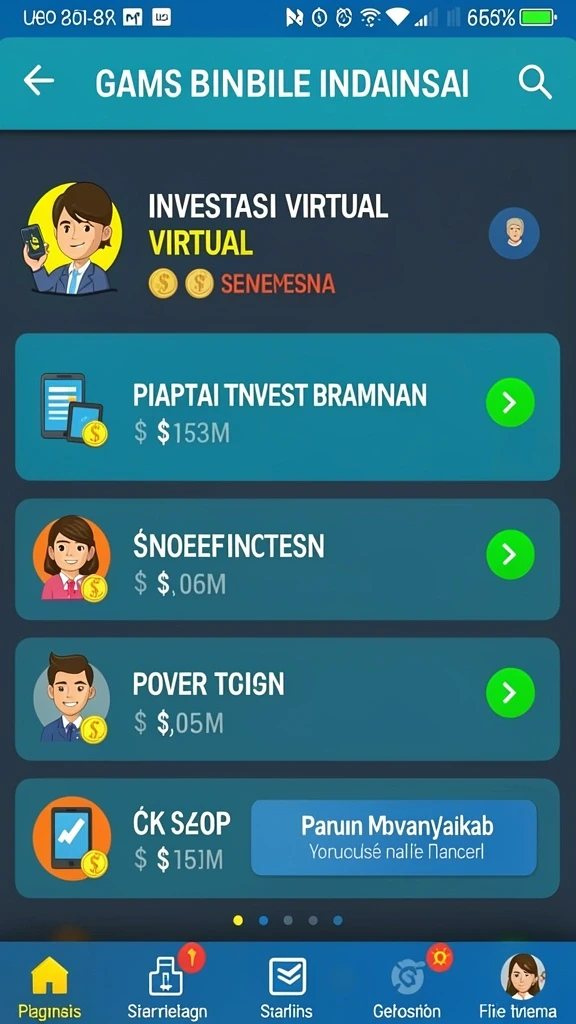Open the CK SEOP card
This screenshot has width=576, height=1024.
(x=287, y=839)
